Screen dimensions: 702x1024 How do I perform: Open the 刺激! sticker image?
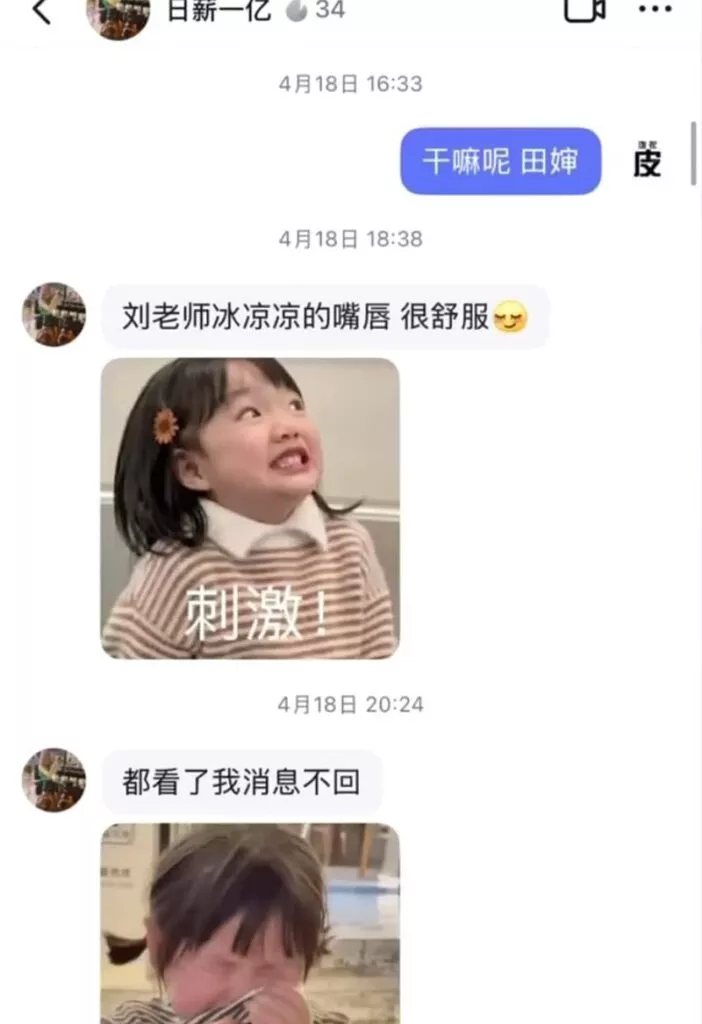coord(250,508)
